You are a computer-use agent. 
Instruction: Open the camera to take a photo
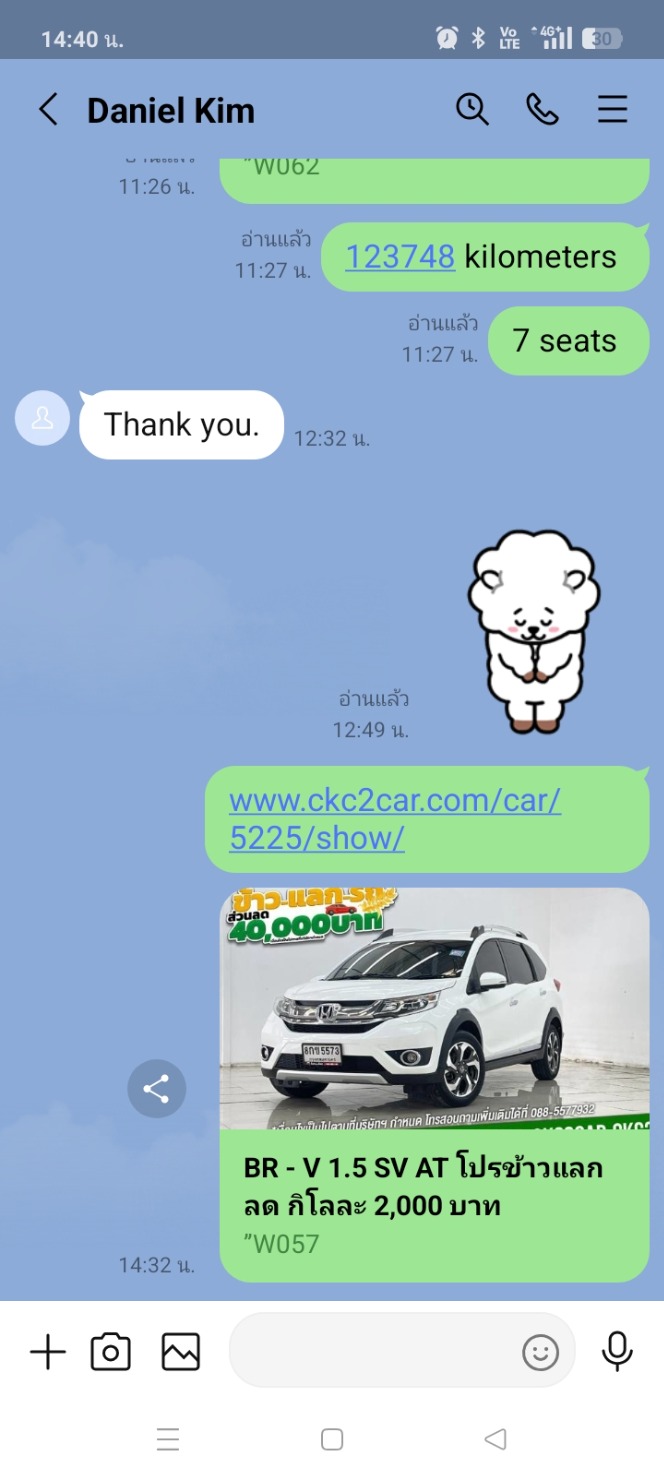tap(111, 1352)
